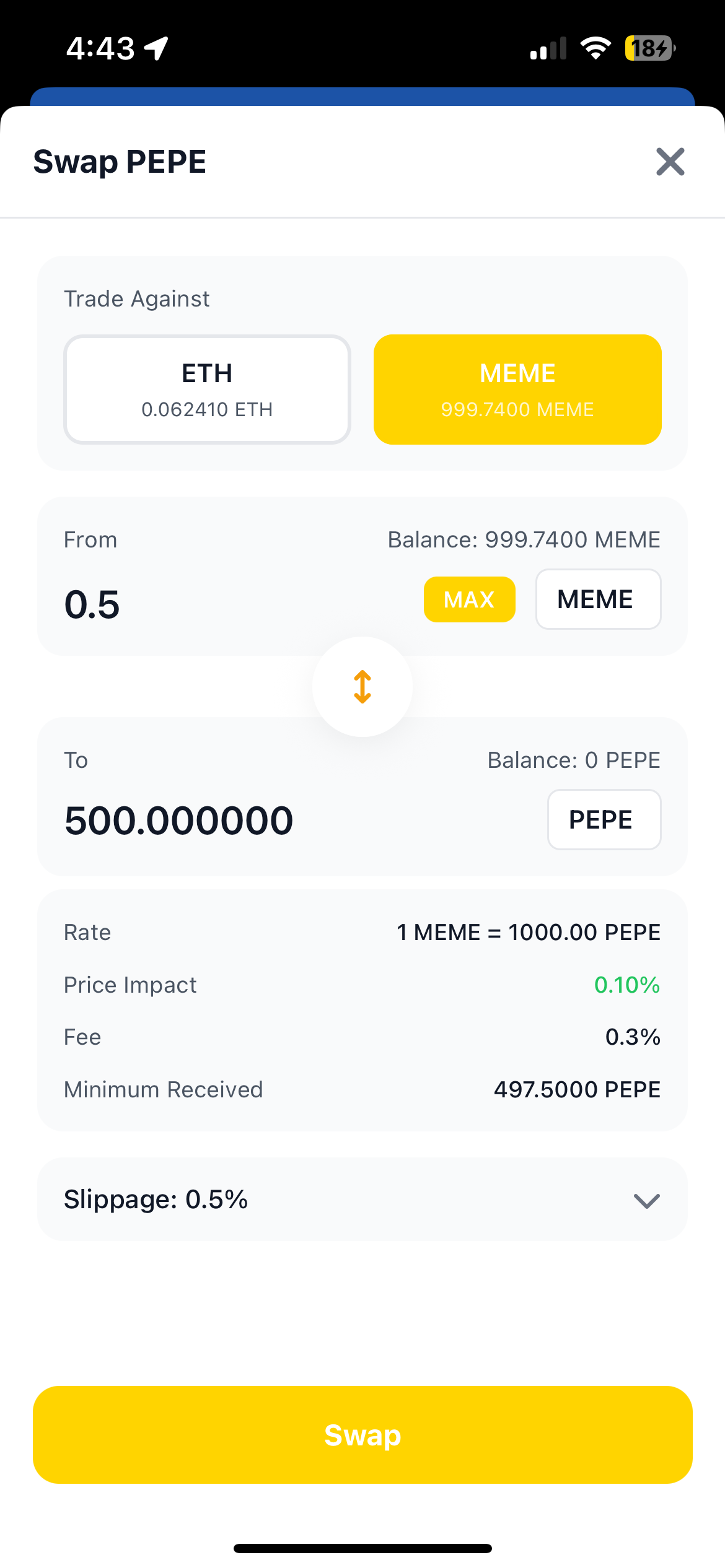The height and width of the screenshot is (1568, 725).
Task: Click the orange swap direction arrow icon
Action: [x=362, y=686]
